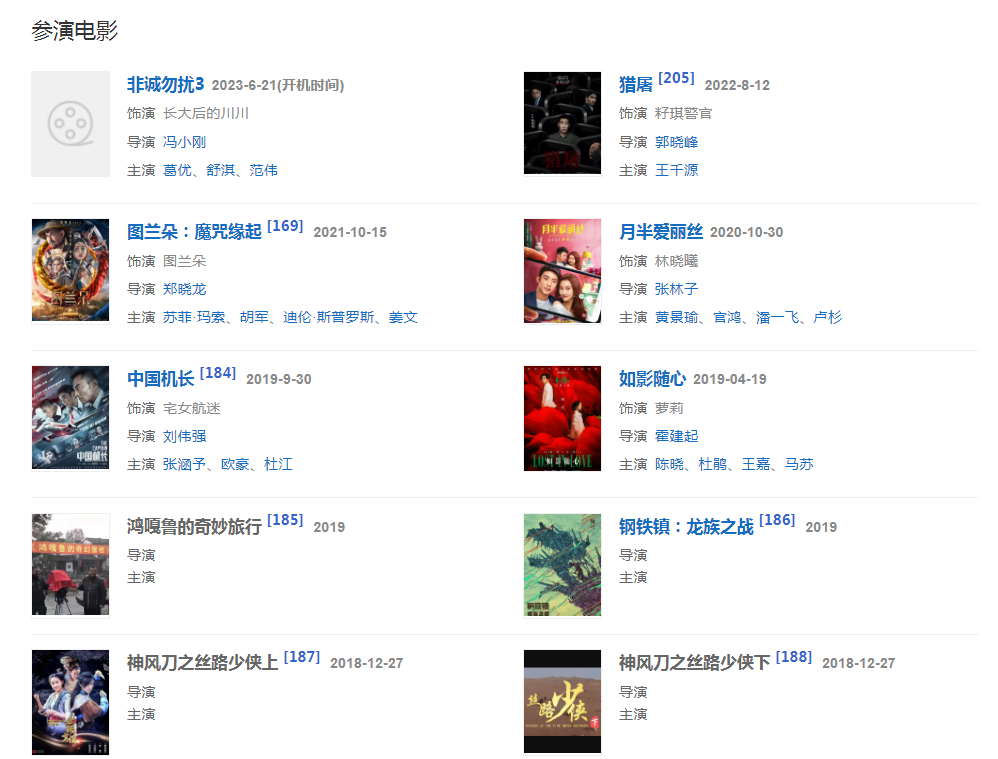The width and height of the screenshot is (998, 759).
Task: View actor 黄景瑜's page
Action: [x=676, y=317]
